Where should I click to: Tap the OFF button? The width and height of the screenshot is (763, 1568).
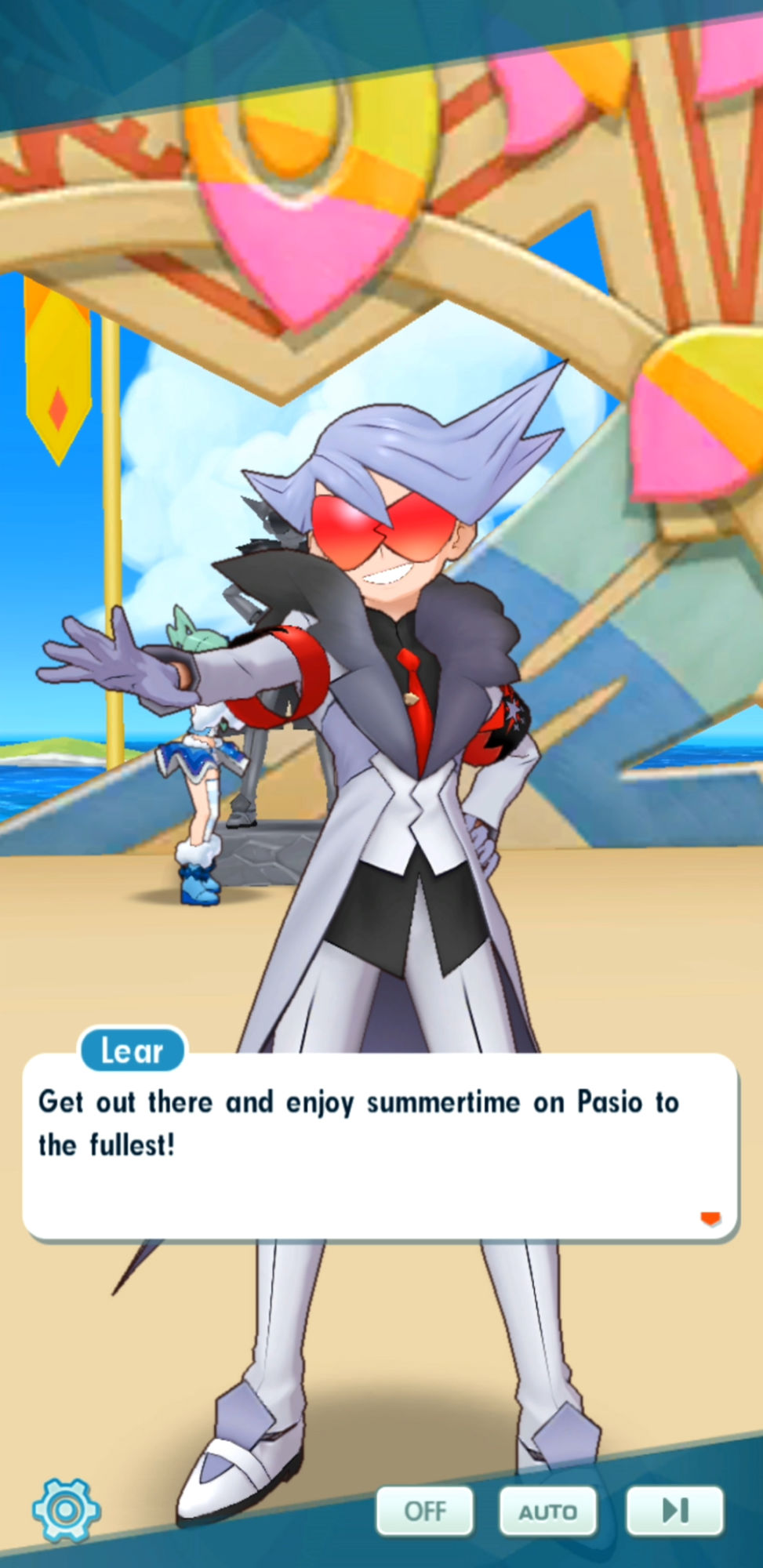pyautogui.click(x=424, y=1510)
